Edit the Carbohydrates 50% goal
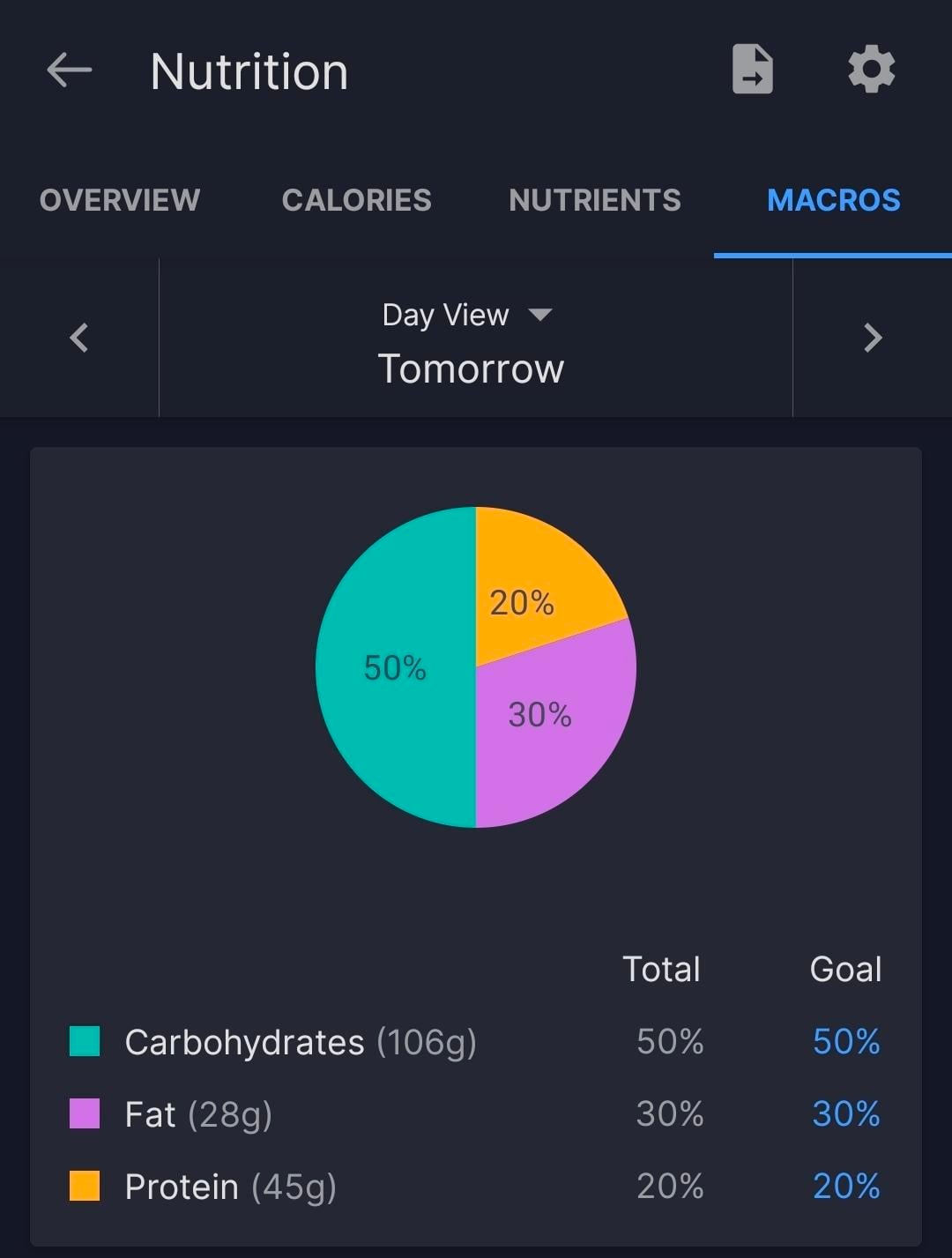The width and height of the screenshot is (952, 1258). 845,1042
